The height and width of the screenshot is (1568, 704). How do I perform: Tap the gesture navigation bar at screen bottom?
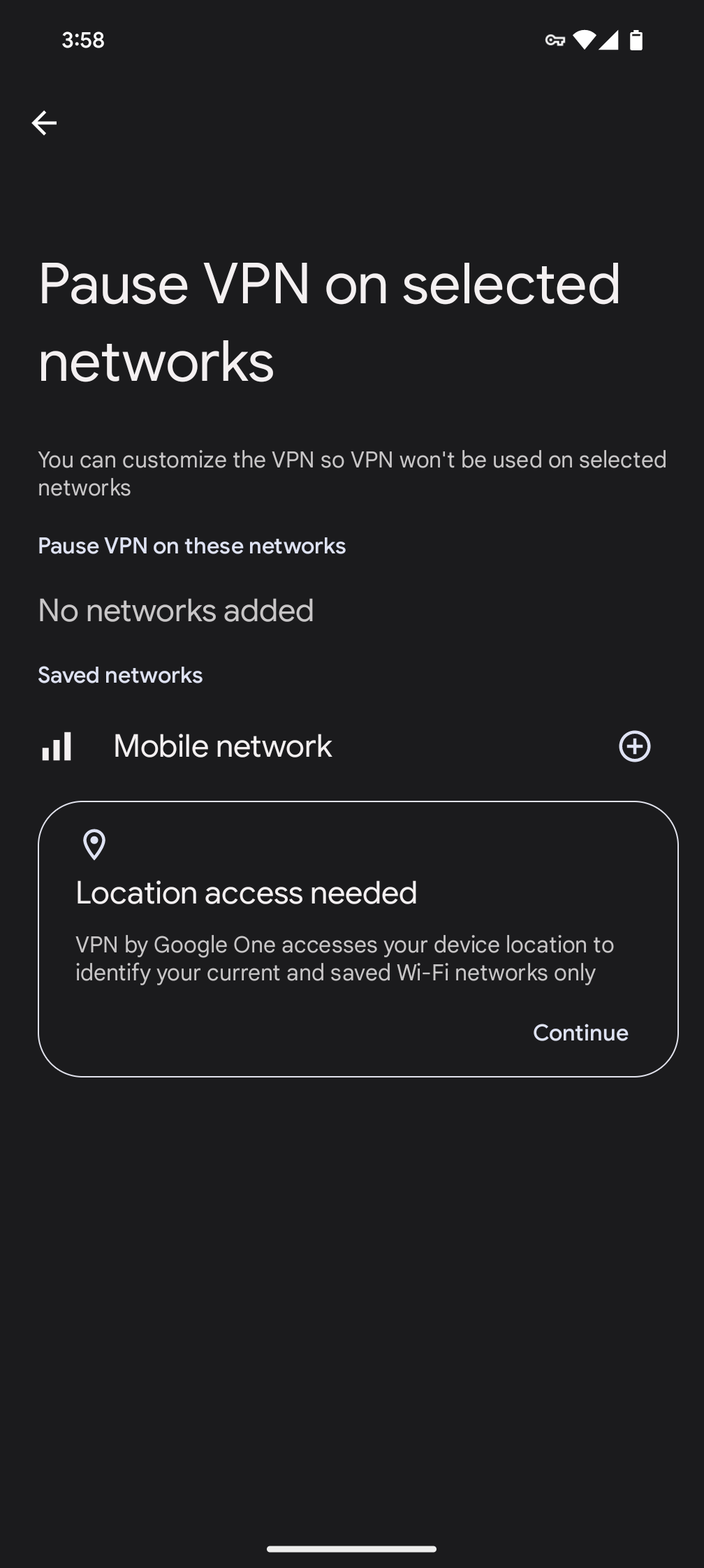[352, 1550]
